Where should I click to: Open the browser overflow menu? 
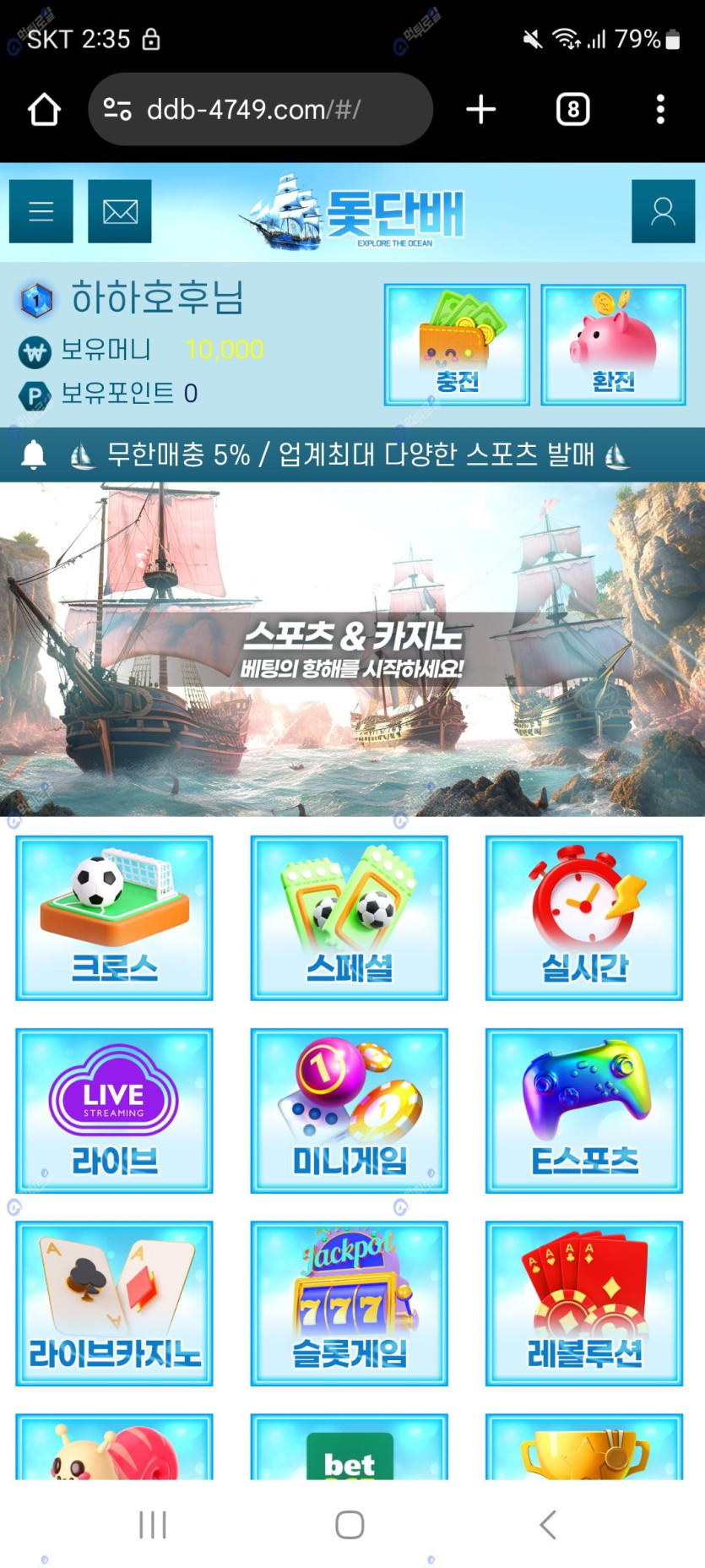tap(660, 109)
